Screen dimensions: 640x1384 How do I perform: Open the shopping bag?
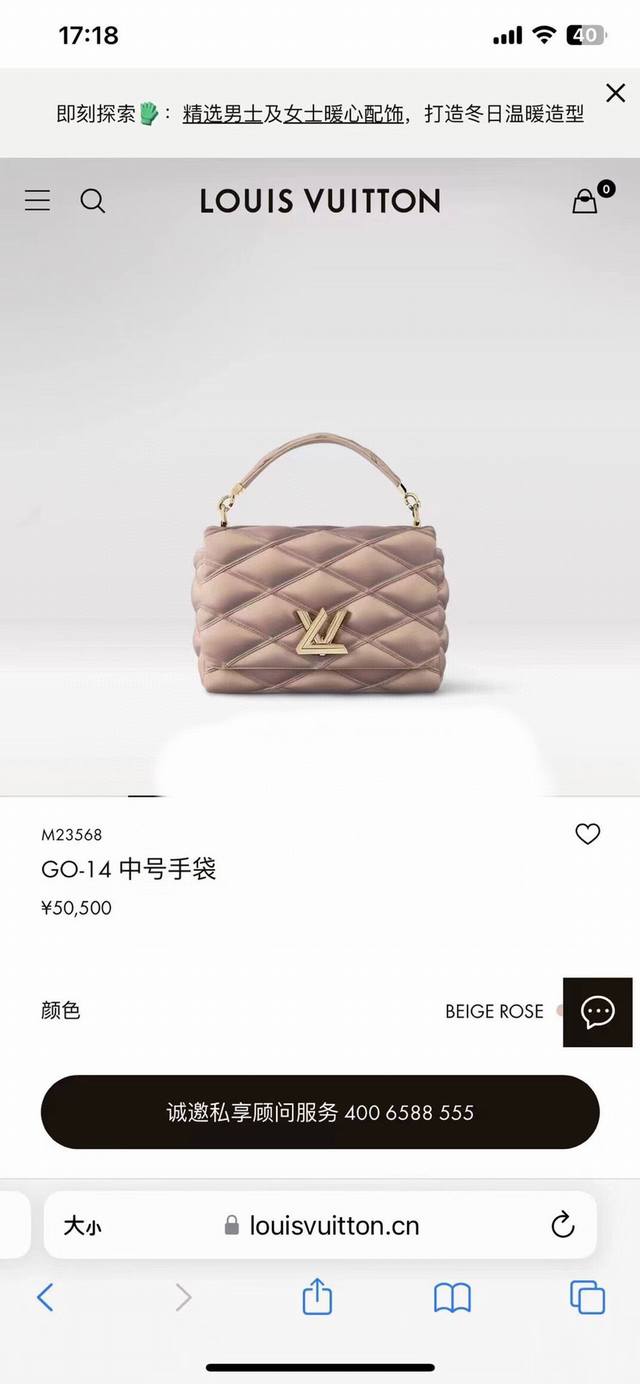tap(586, 201)
